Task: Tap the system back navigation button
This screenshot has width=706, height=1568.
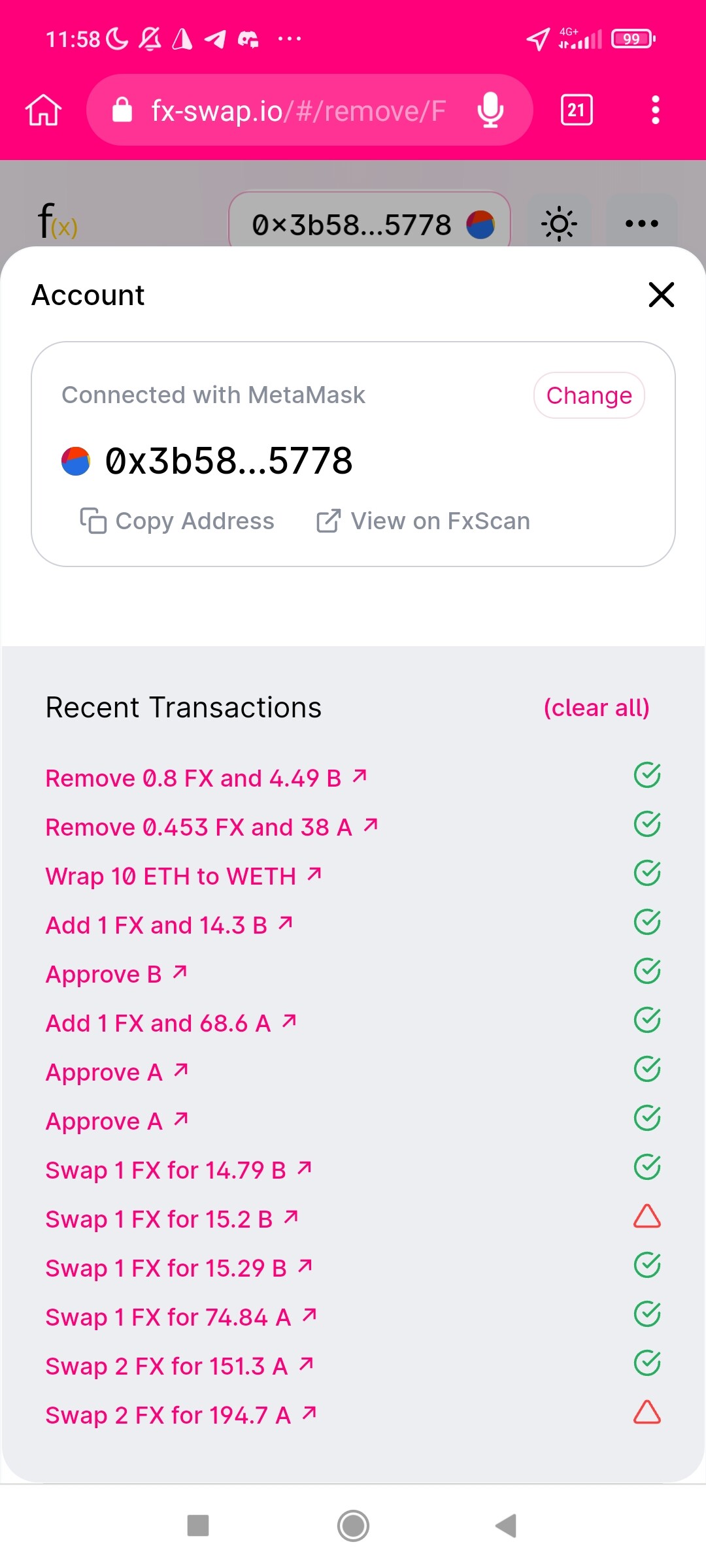Action: coord(506,1526)
